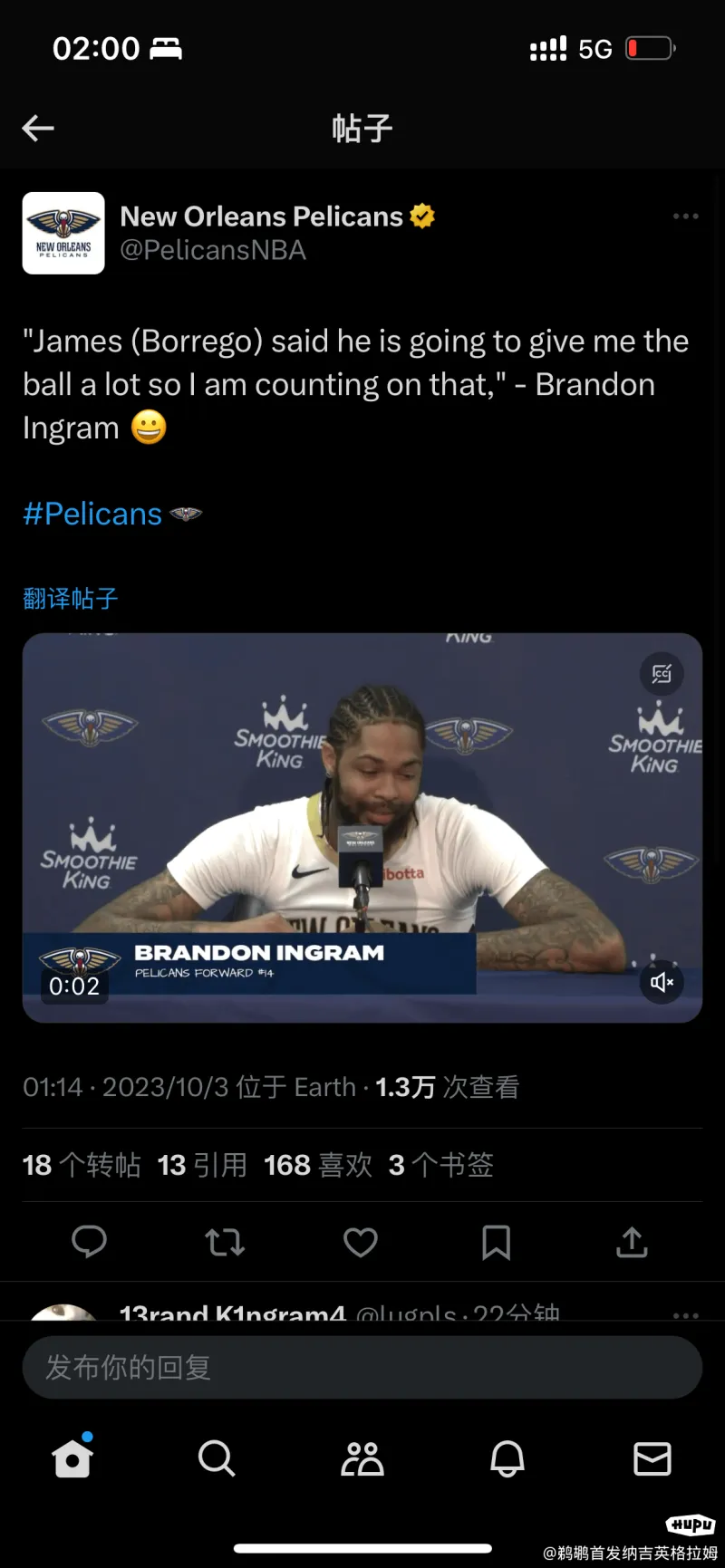The image size is (725, 1568).
Task: Focus the 发布你的回复 reply field
Action: 362,1367
